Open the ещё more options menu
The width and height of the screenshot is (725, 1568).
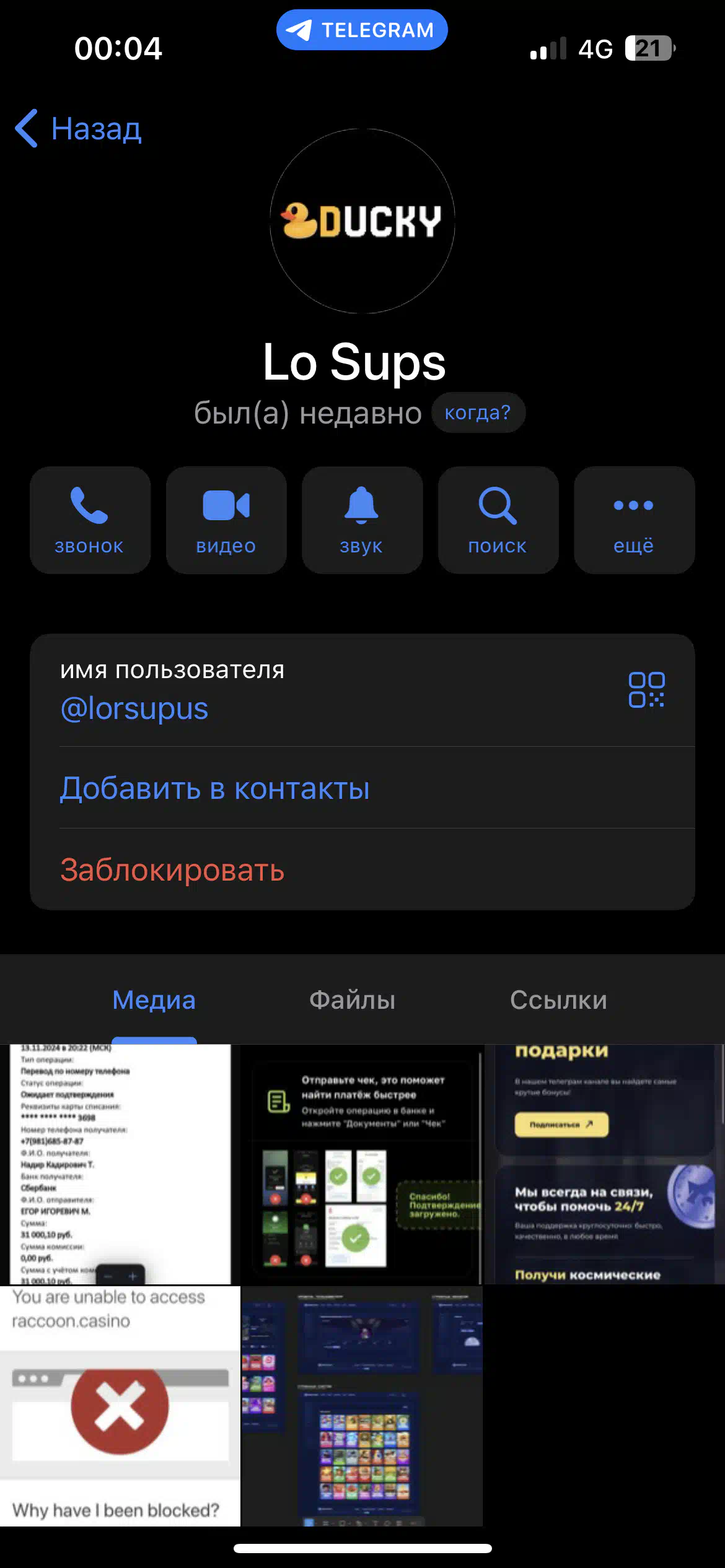(x=634, y=520)
